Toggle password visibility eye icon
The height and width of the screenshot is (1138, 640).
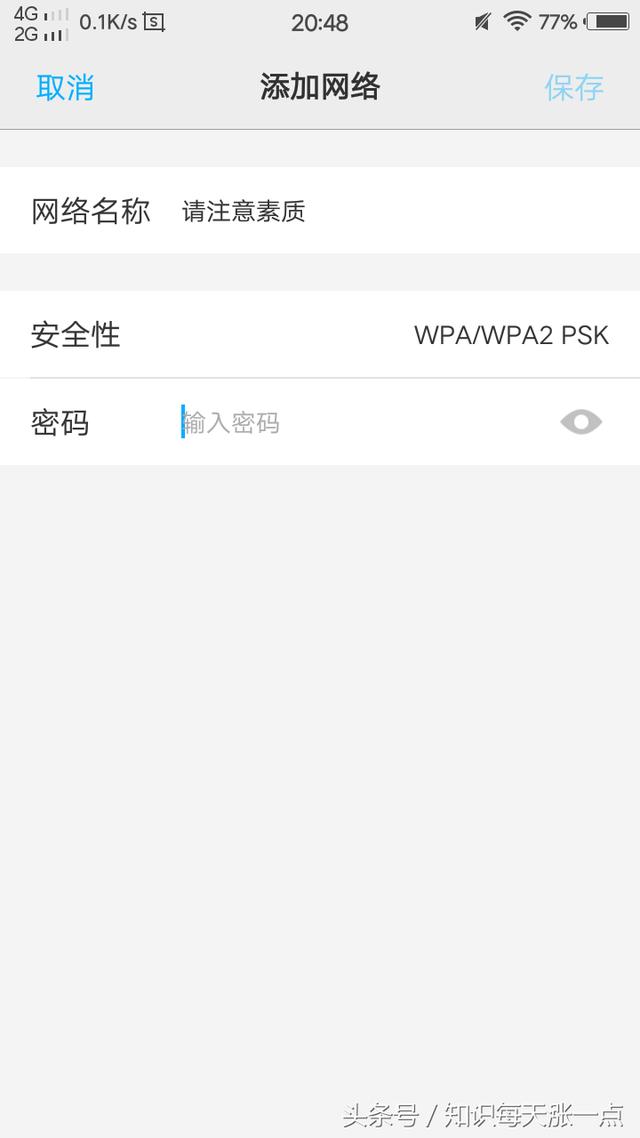(x=581, y=422)
